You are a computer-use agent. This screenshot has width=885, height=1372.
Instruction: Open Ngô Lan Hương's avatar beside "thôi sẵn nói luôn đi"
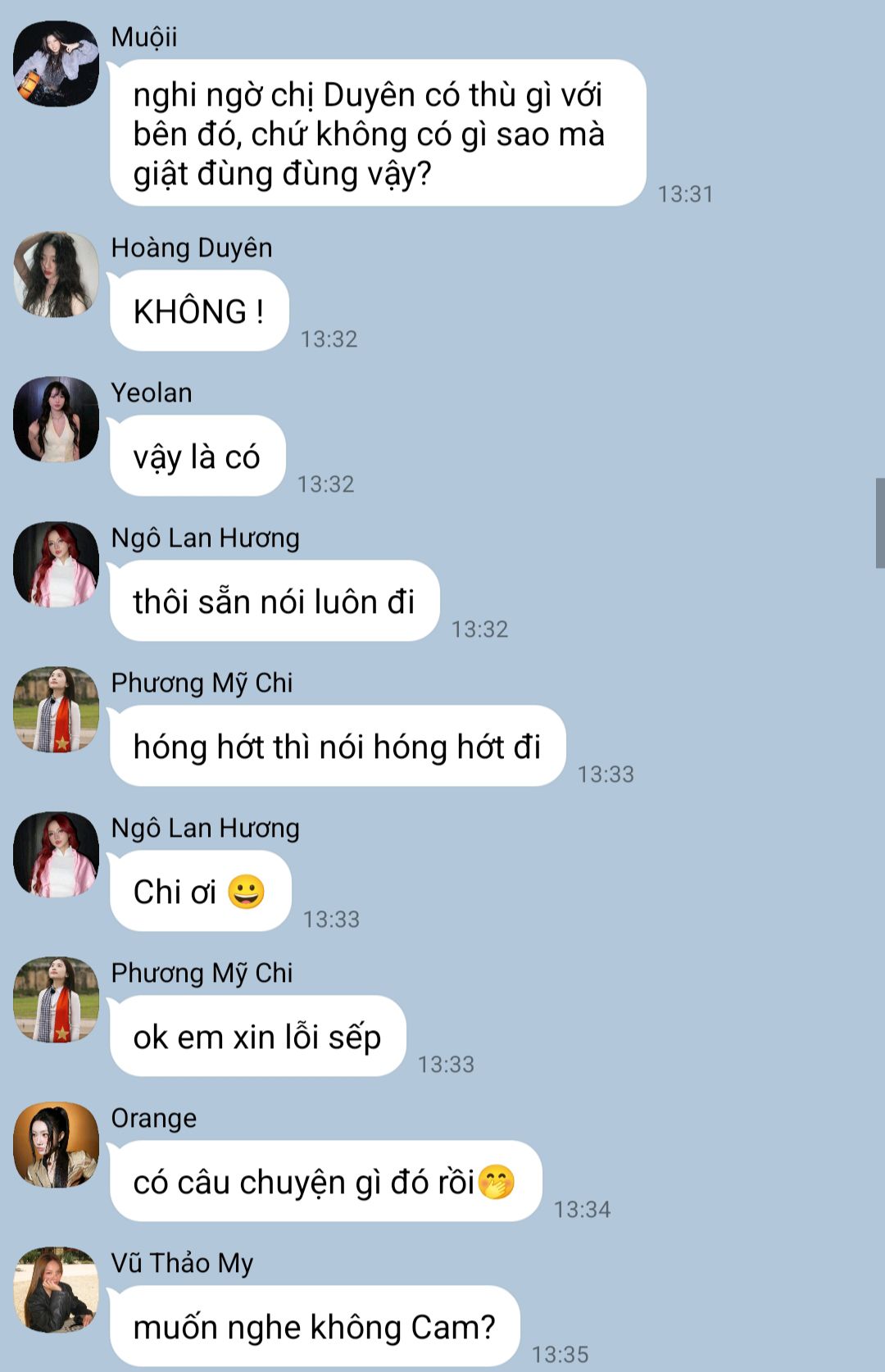tap(56, 565)
